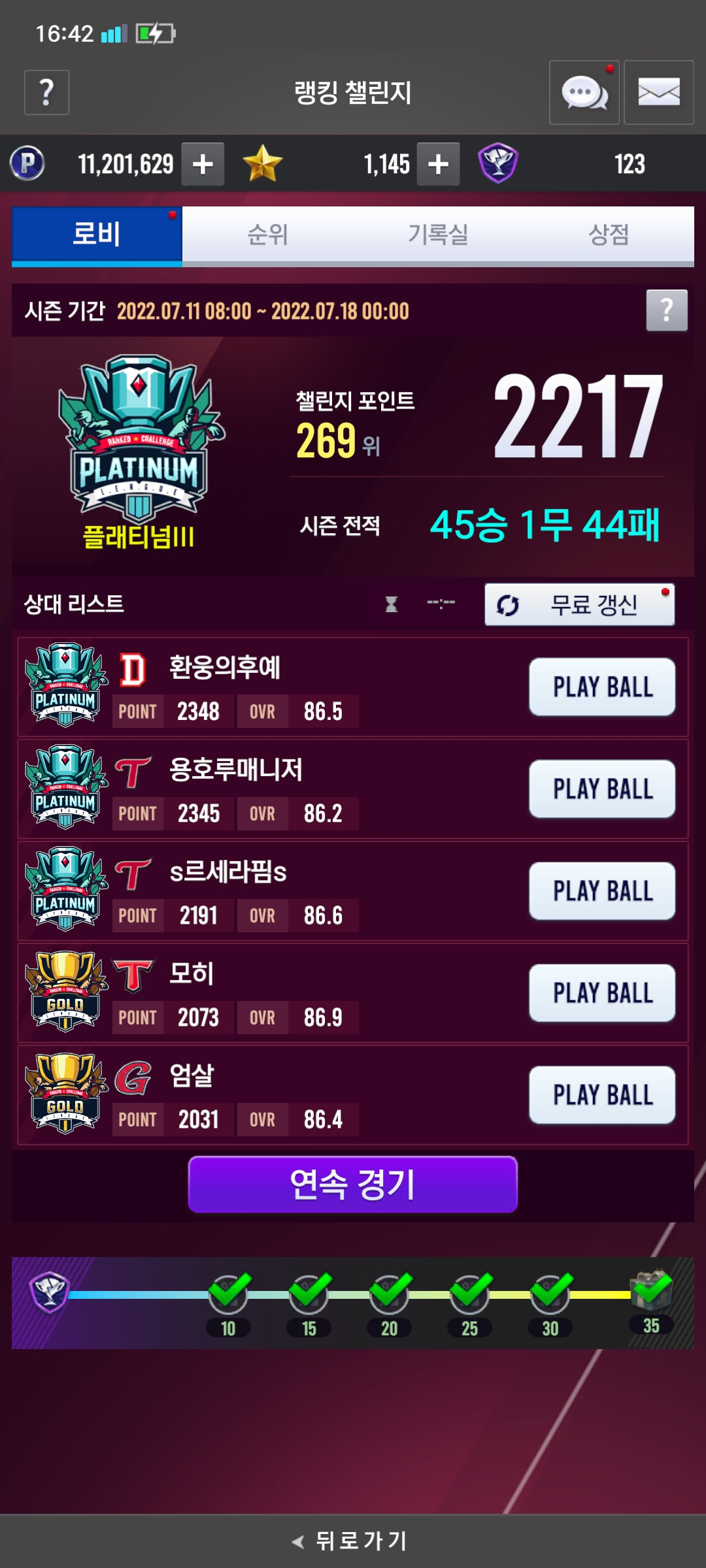Viewport: 706px width, 1568px height.
Task: Open the mailbox envelope icon
Action: 659,92
